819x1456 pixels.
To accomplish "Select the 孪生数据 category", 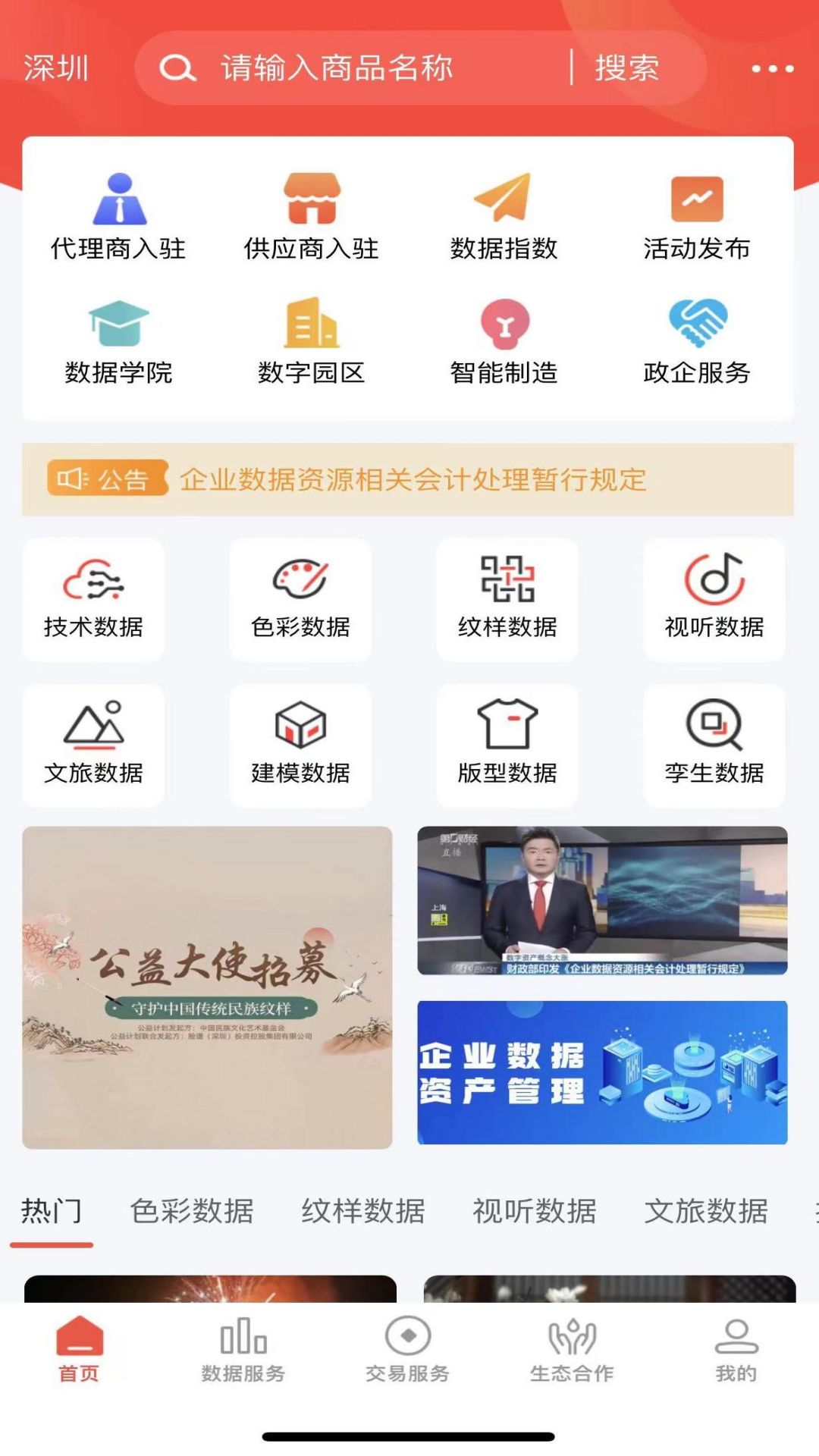I will (714, 745).
